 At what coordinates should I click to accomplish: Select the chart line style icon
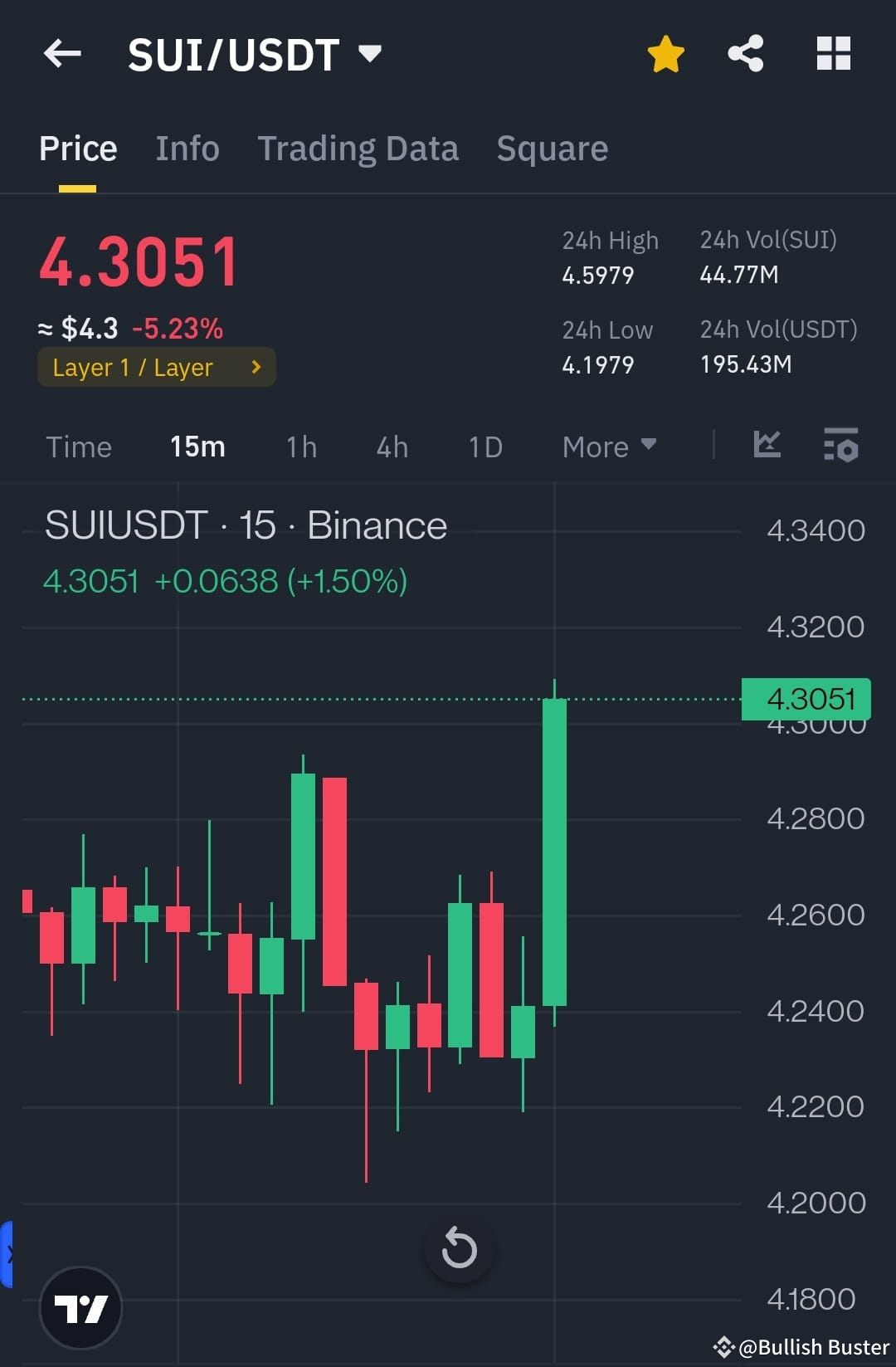[766, 446]
